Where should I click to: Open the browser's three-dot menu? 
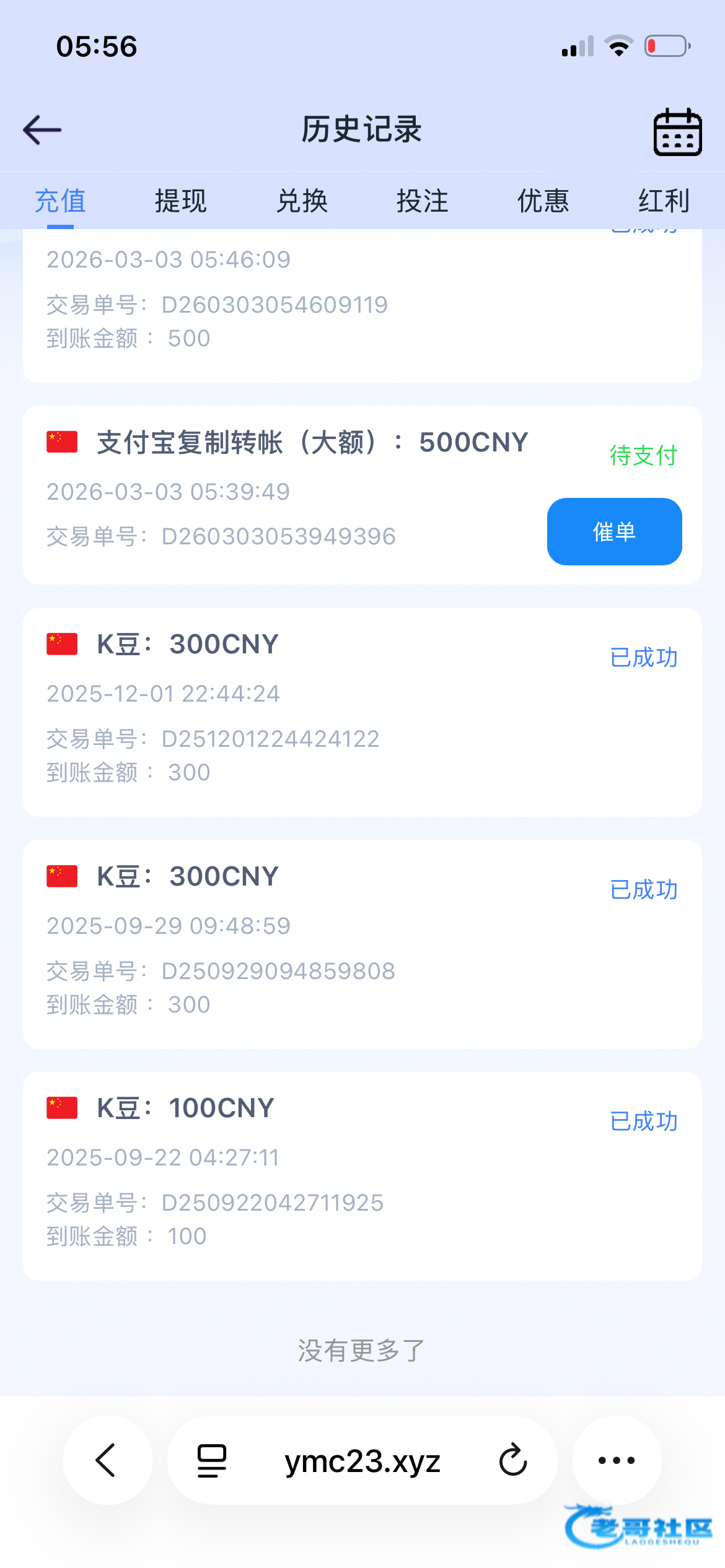point(617,1460)
